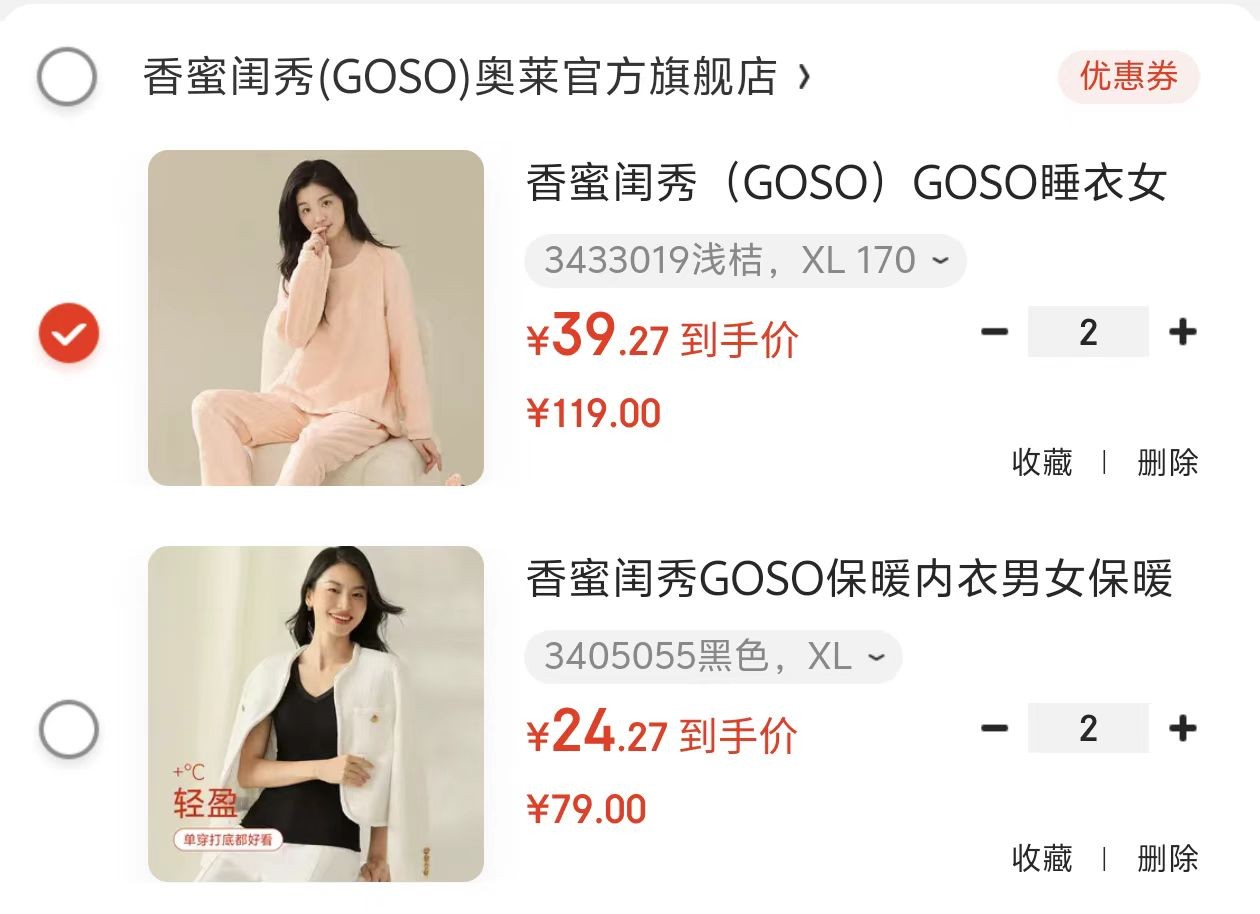The image size is (1260, 914).
Task: Select the 保暖内衣 thermal underwear item
Action: tap(68, 729)
